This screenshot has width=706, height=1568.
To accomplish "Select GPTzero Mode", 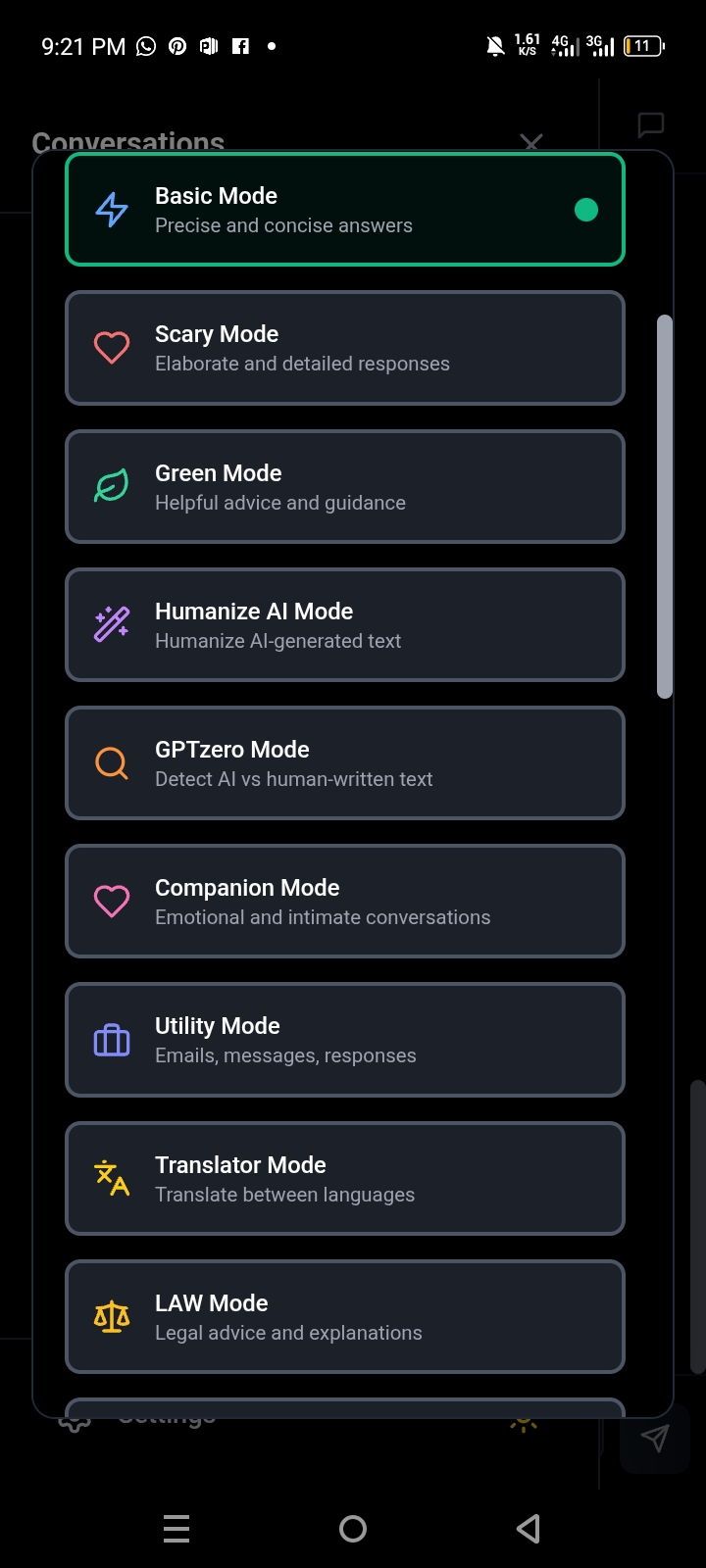I will [x=344, y=763].
